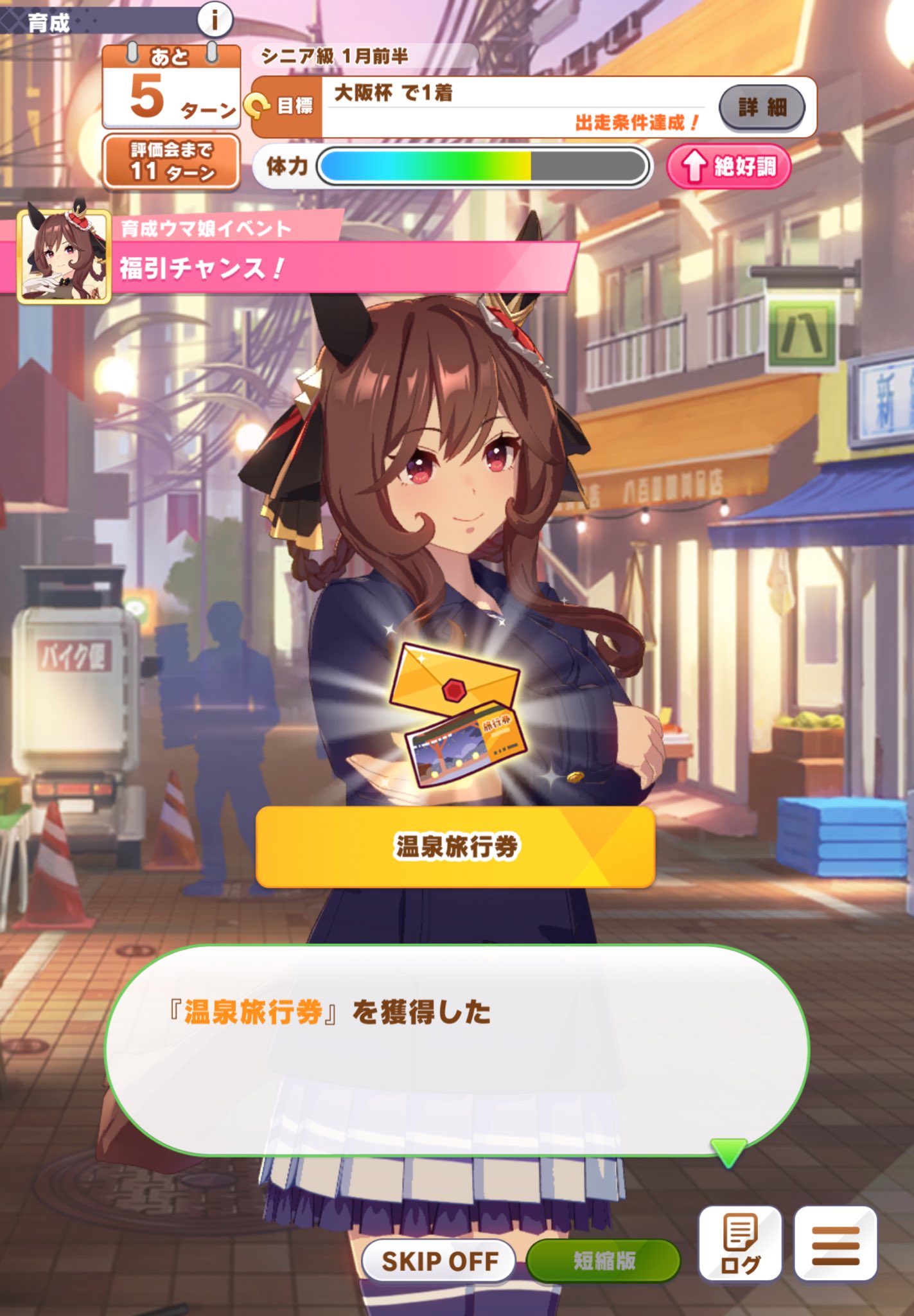The image size is (914, 1316).
Task: Switch on the 短縮版 shortened mode
Action: (603, 1261)
